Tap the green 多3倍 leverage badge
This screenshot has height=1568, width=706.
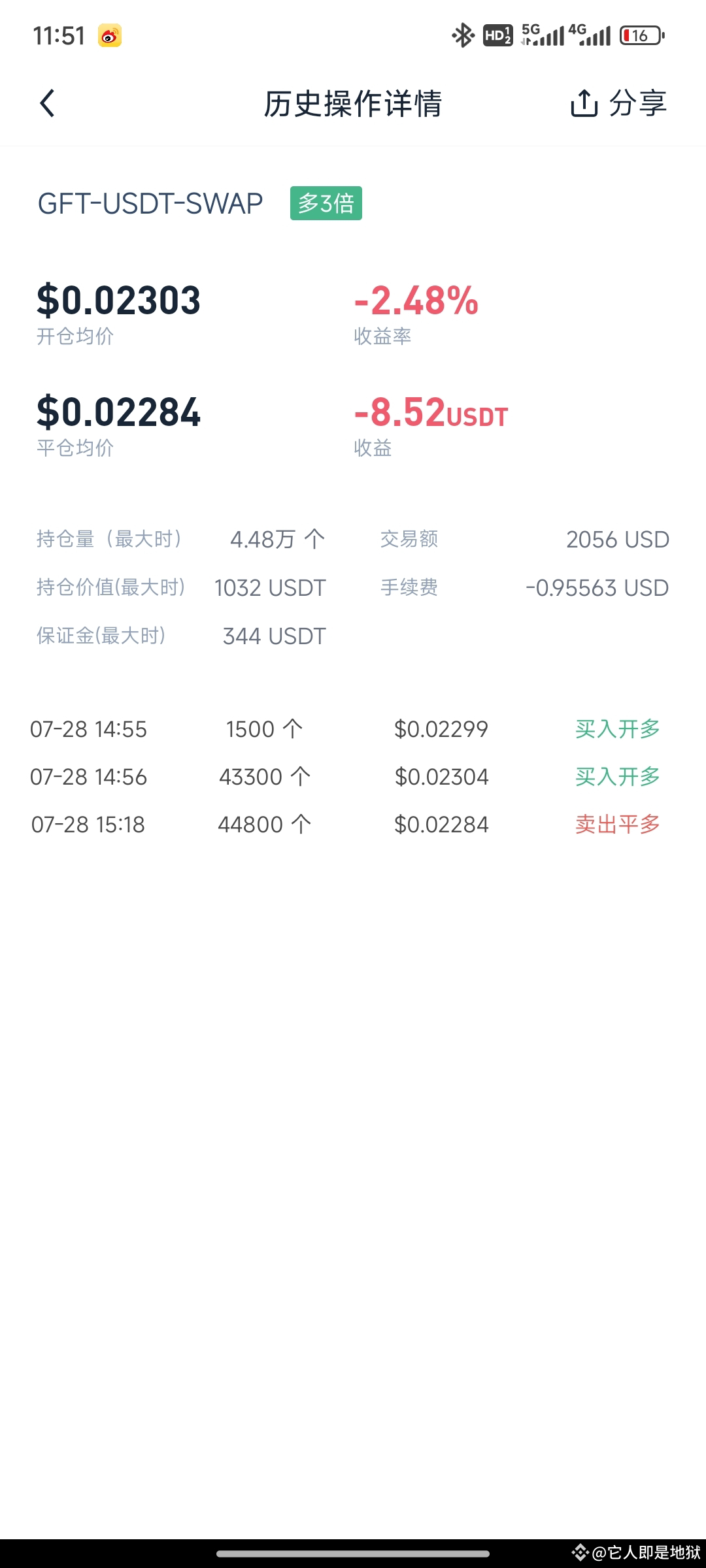[326, 203]
